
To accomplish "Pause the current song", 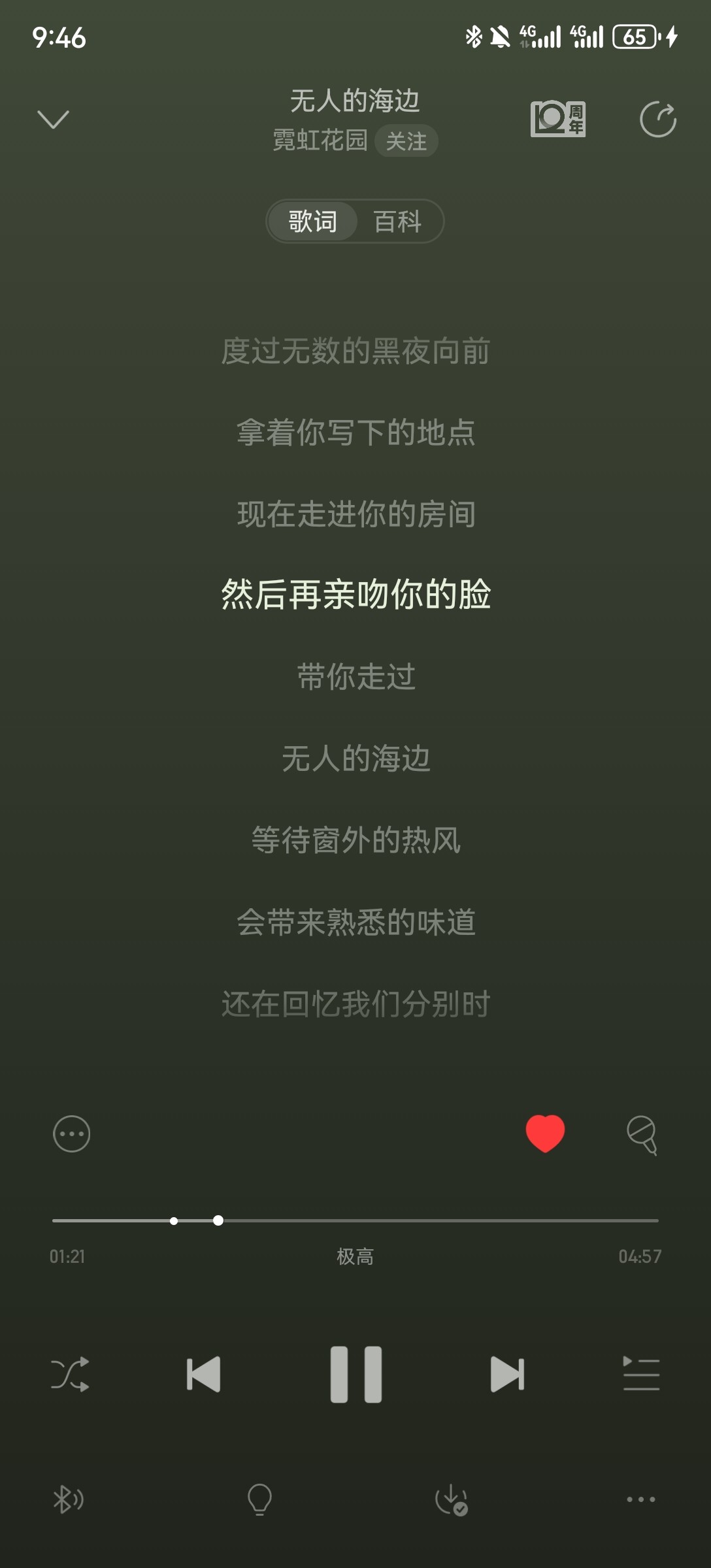I will [x=355, y=1374].
